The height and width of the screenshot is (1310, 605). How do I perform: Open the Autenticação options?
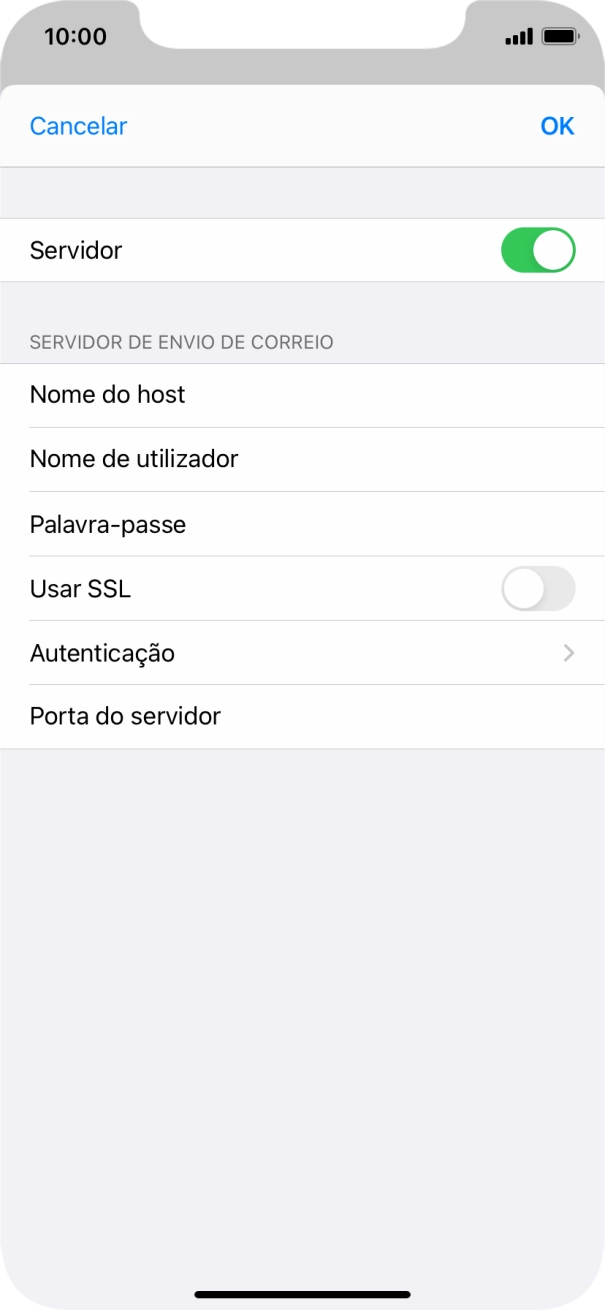pyautogui.click(x=302, y=653)
